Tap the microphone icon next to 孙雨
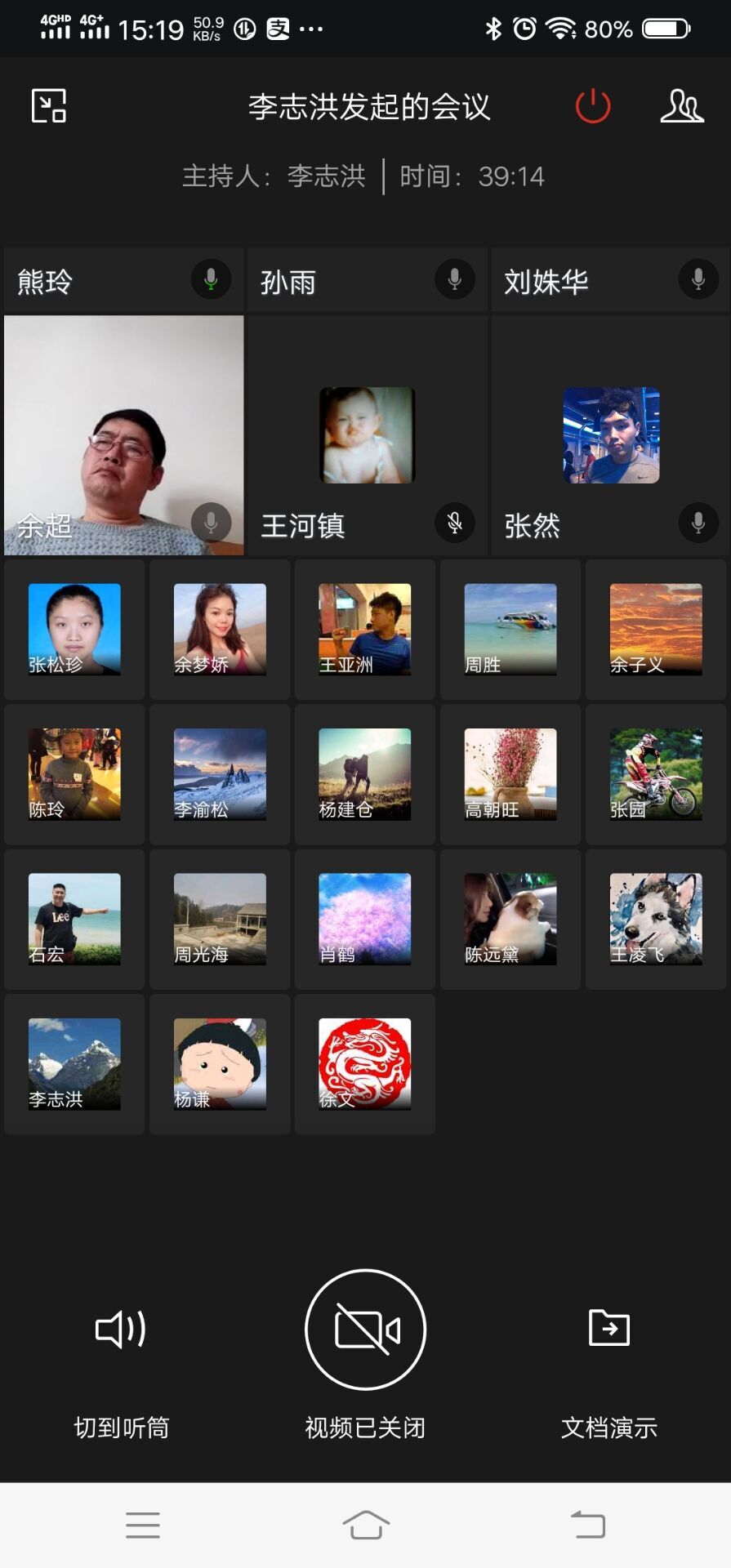 click(x=454, y=279)
